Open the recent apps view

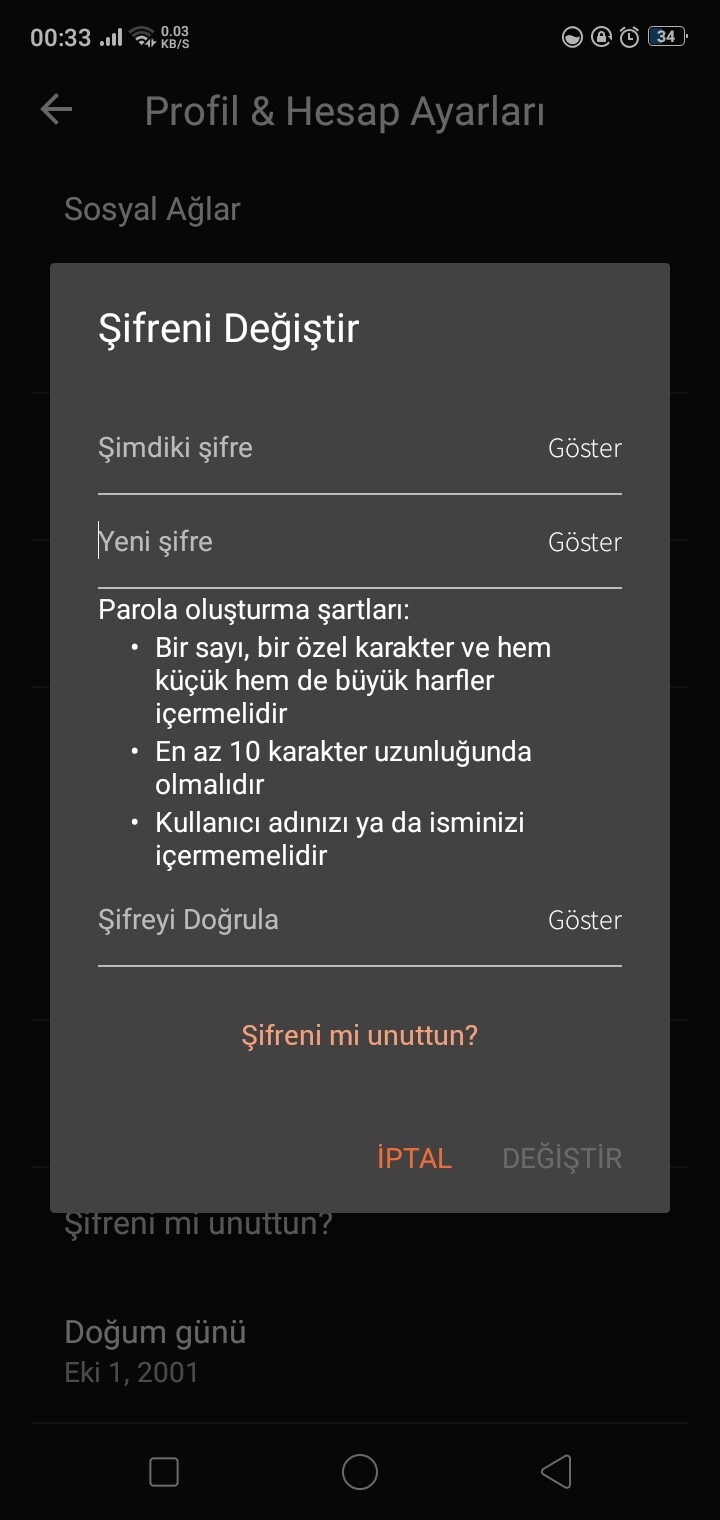164,1472
